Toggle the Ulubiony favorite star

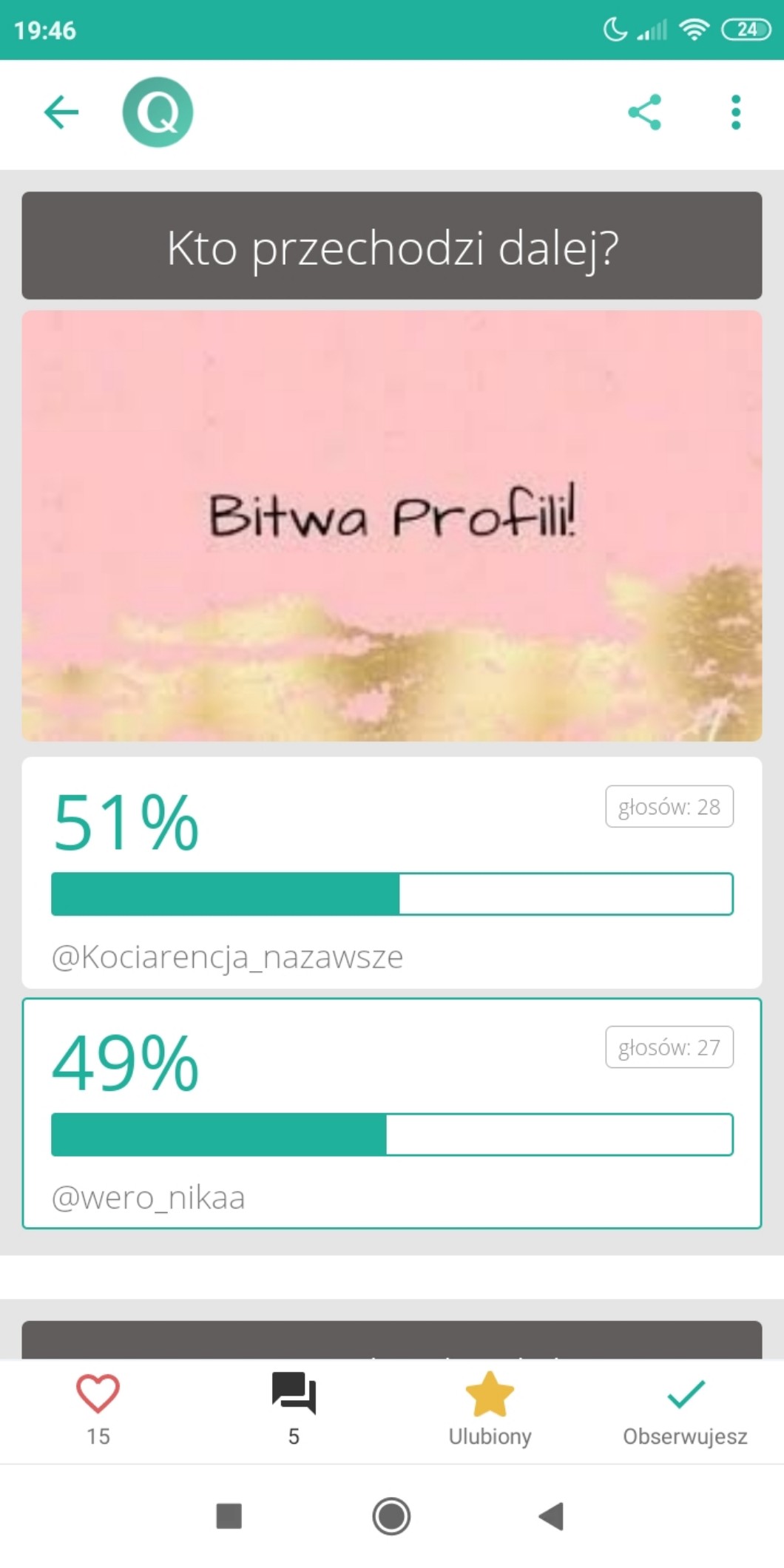tap(490, 1407)
